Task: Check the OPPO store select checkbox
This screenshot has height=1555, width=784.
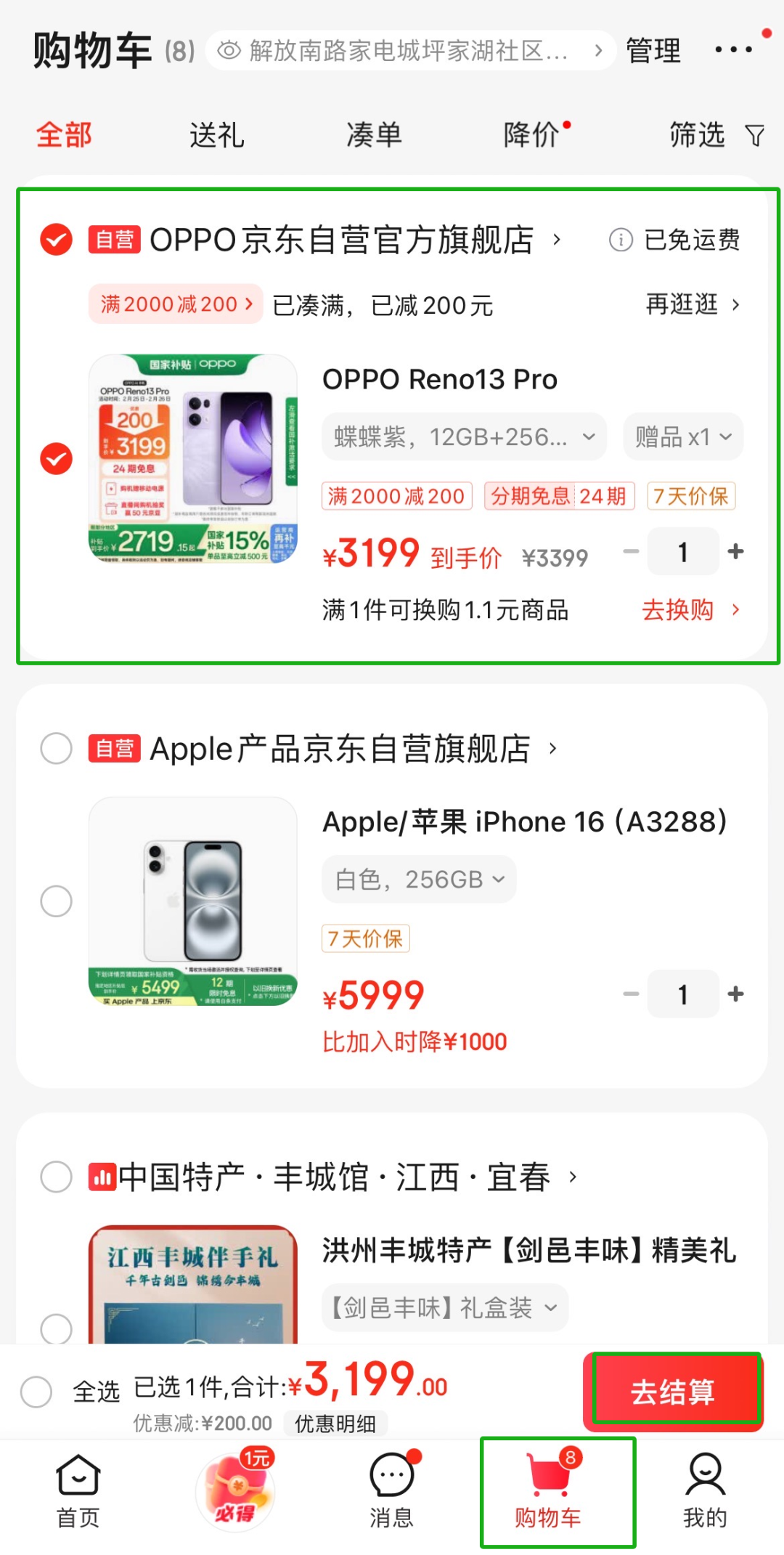Action: click(55, 240)
